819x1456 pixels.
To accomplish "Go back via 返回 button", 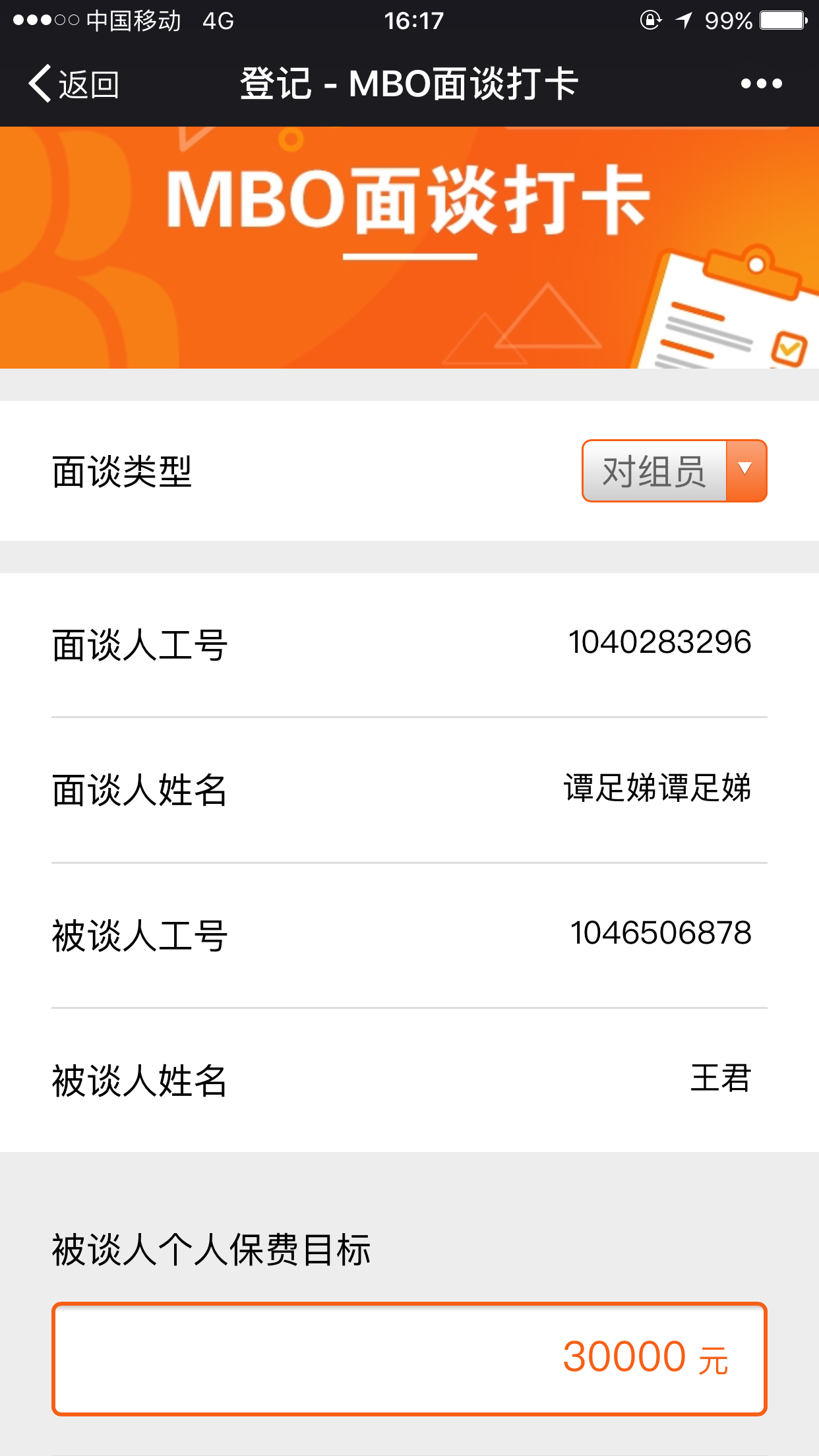I will pyautogui.click(x=73, y=84).
